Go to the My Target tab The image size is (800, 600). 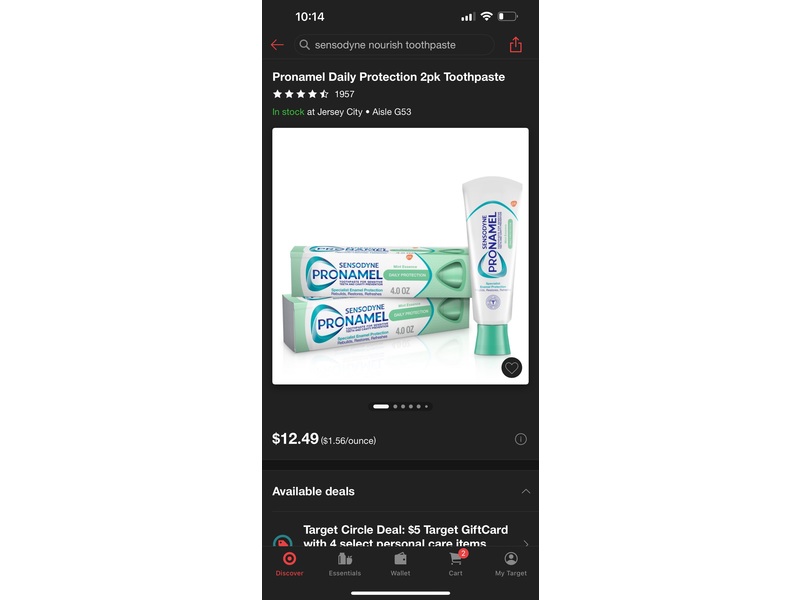click(511, 564)
